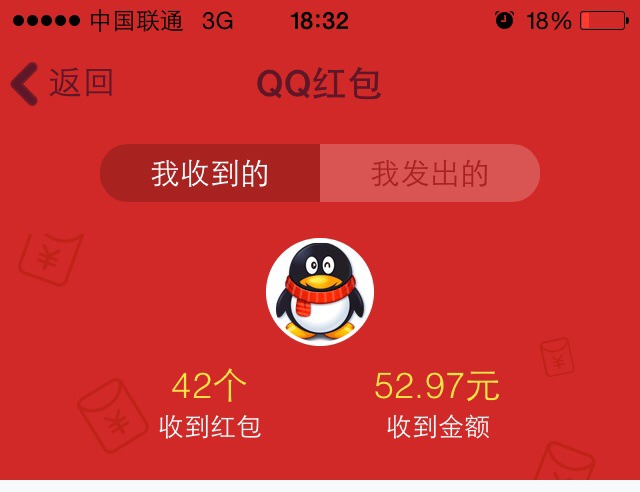Screen dimensions: 640x492
Task: Go back using the 返回 button
Action: coord(62,84)
